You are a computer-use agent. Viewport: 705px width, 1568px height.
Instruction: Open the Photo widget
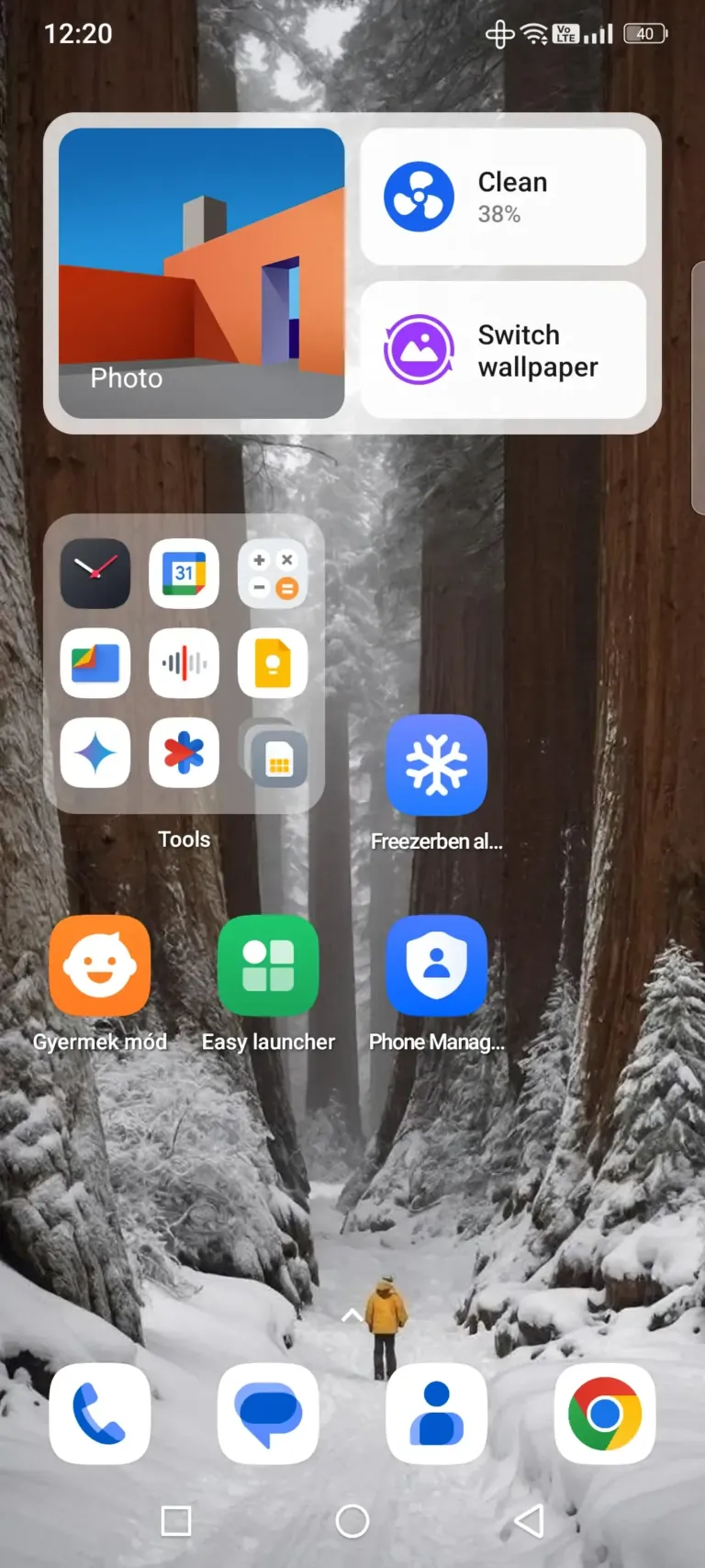pyautogui.click(x=201, y=273)
